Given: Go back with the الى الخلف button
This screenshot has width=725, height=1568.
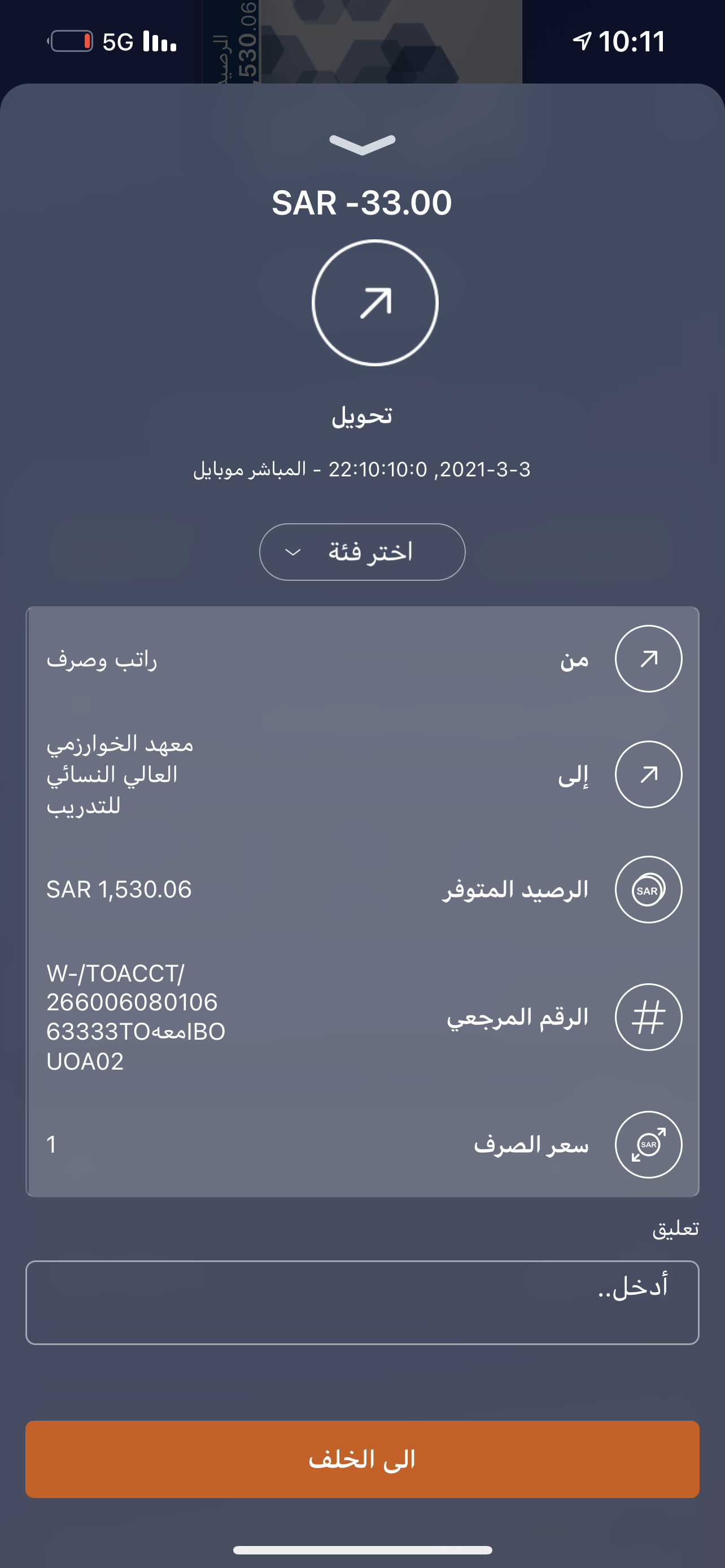Looking at the screenshot, I should click(362, 1459).
